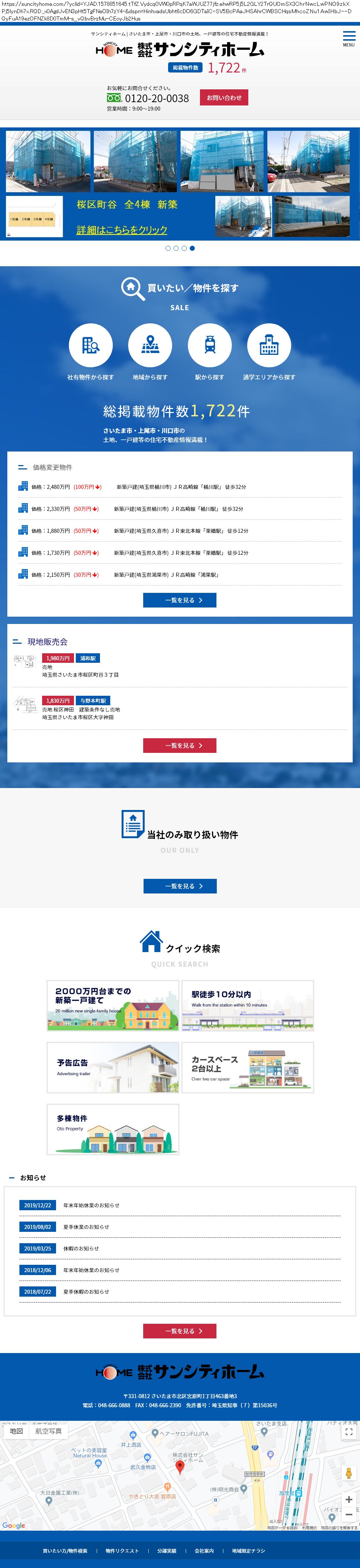The width and height of the screenshot is (360, 1568).
Task: Open the MENU hamburger button
Action: pos(348,38)
